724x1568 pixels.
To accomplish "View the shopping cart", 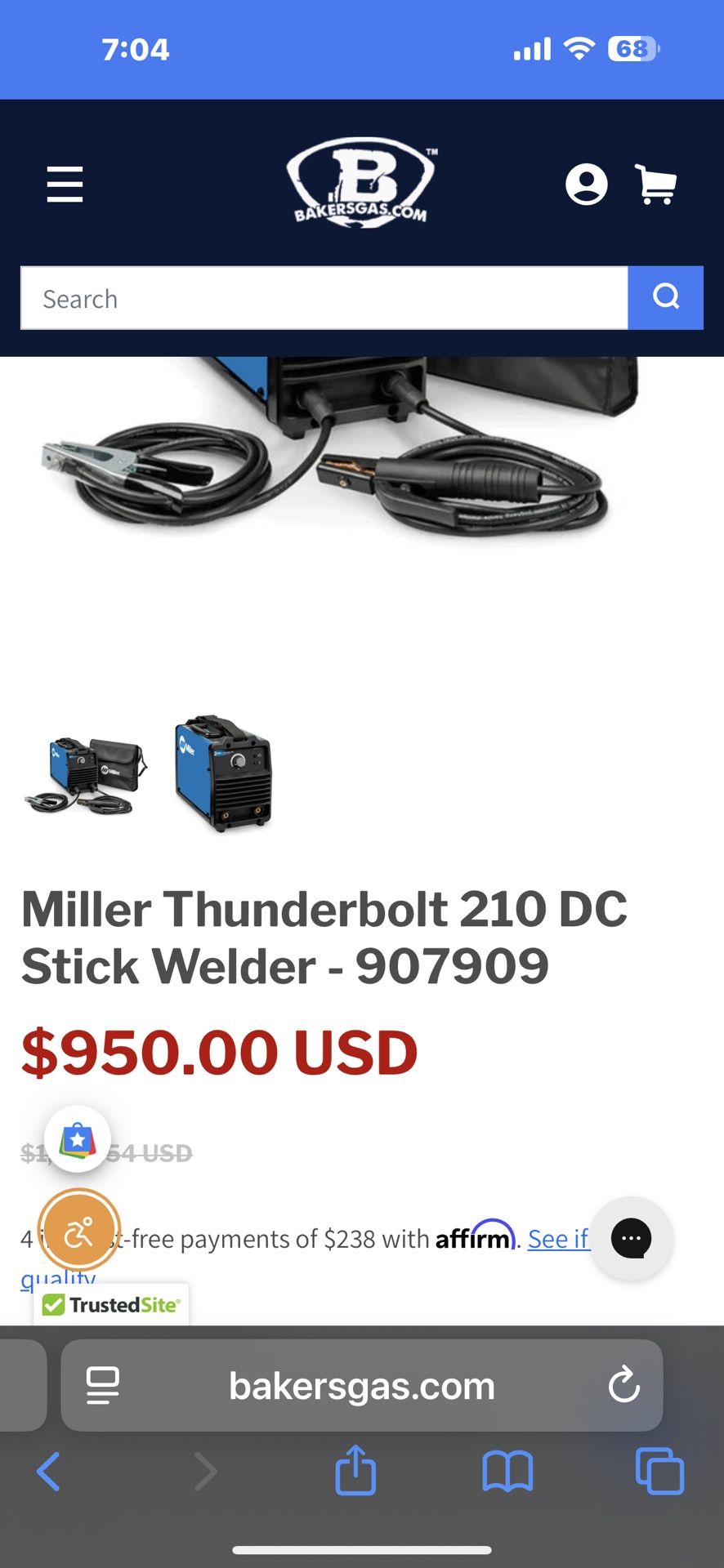I will click(x=655, y=184).
